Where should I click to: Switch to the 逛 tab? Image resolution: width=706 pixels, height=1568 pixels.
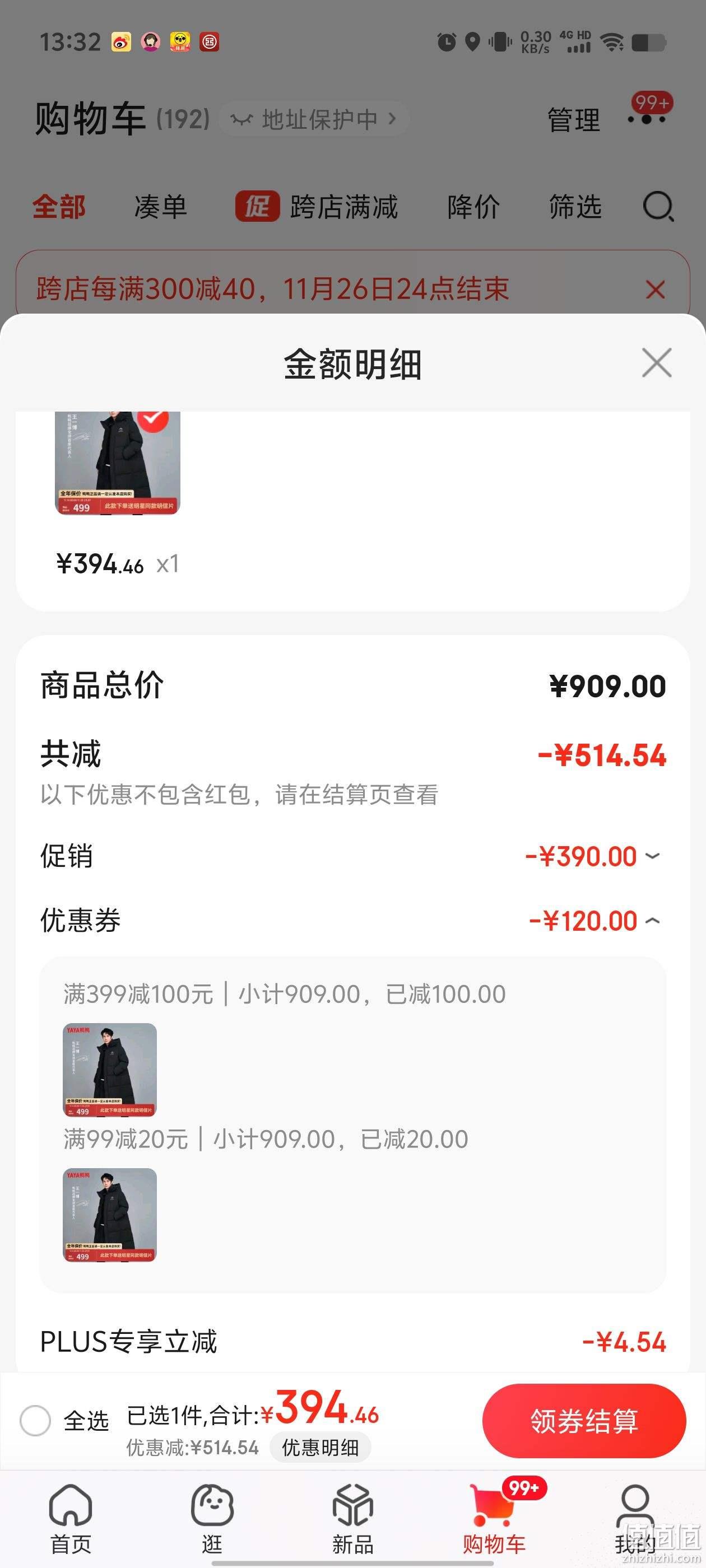click(x=211, y=1519)
